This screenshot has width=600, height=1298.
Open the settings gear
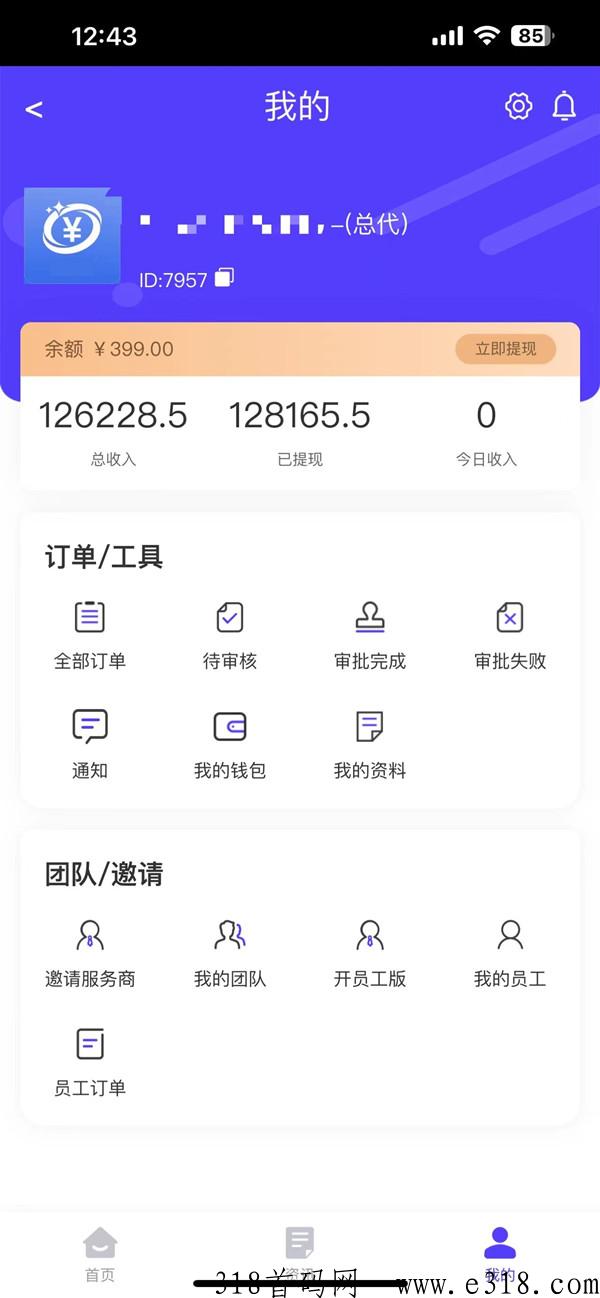point(518,106)
